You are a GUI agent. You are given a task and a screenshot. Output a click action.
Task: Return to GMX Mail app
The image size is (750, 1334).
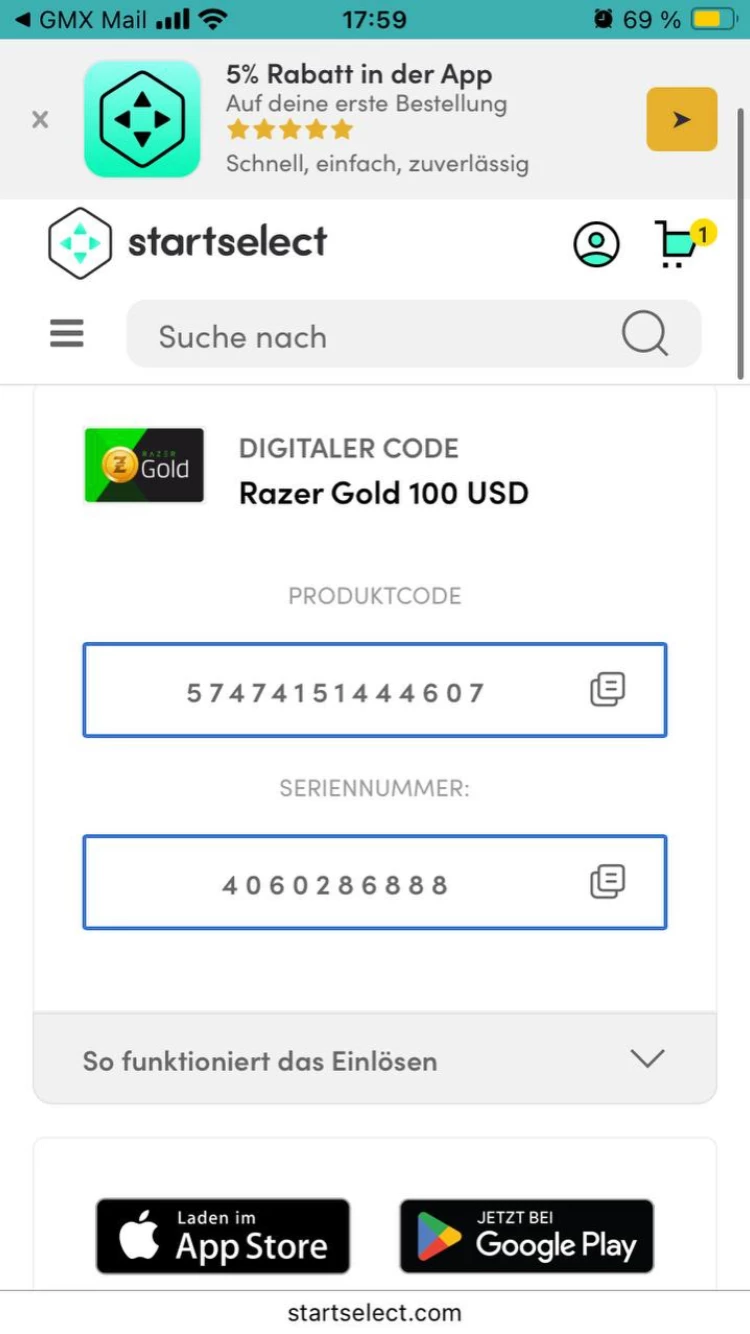(x=82, y=19)
